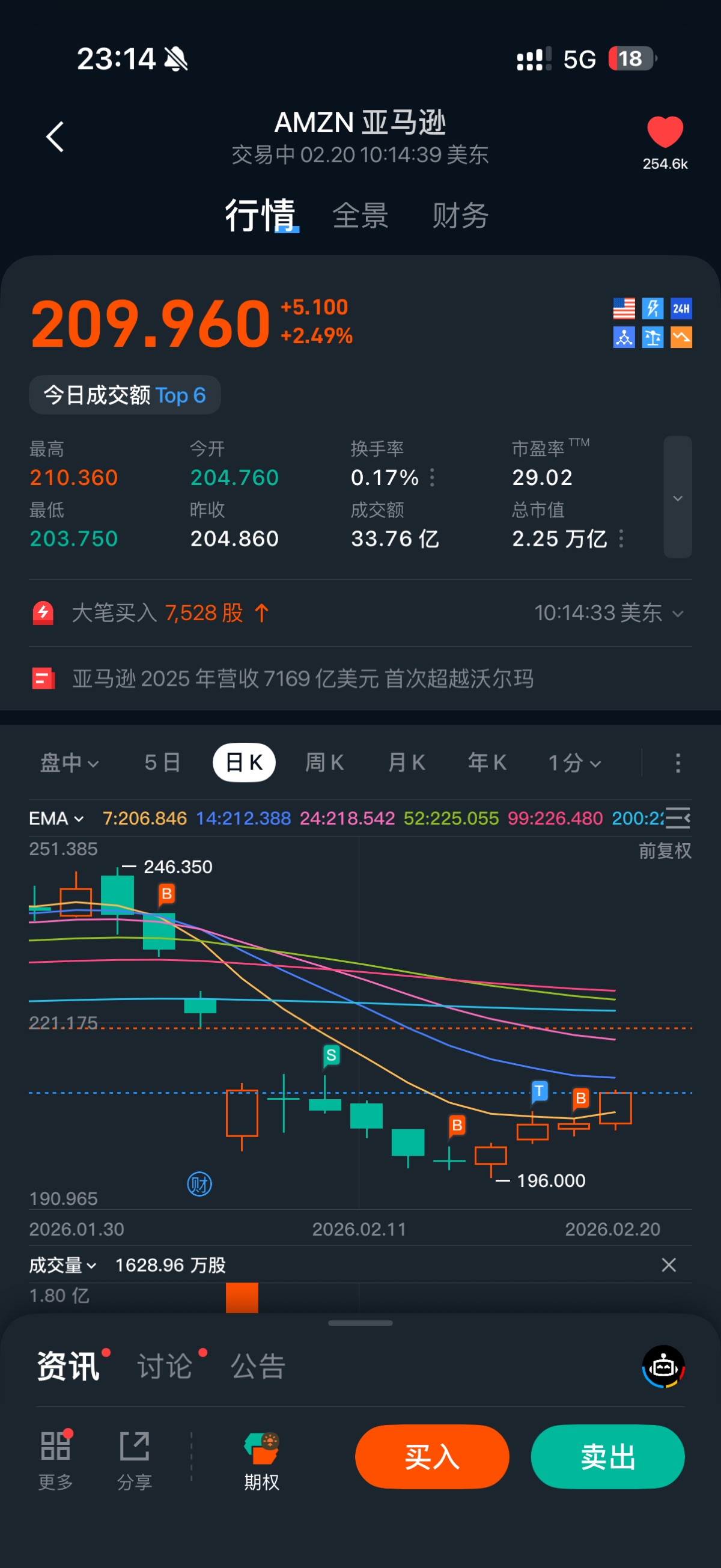721x1568 pixels.
Task: Open the news about 亚马逊 2025 年营收
Action: click(302, 678)
